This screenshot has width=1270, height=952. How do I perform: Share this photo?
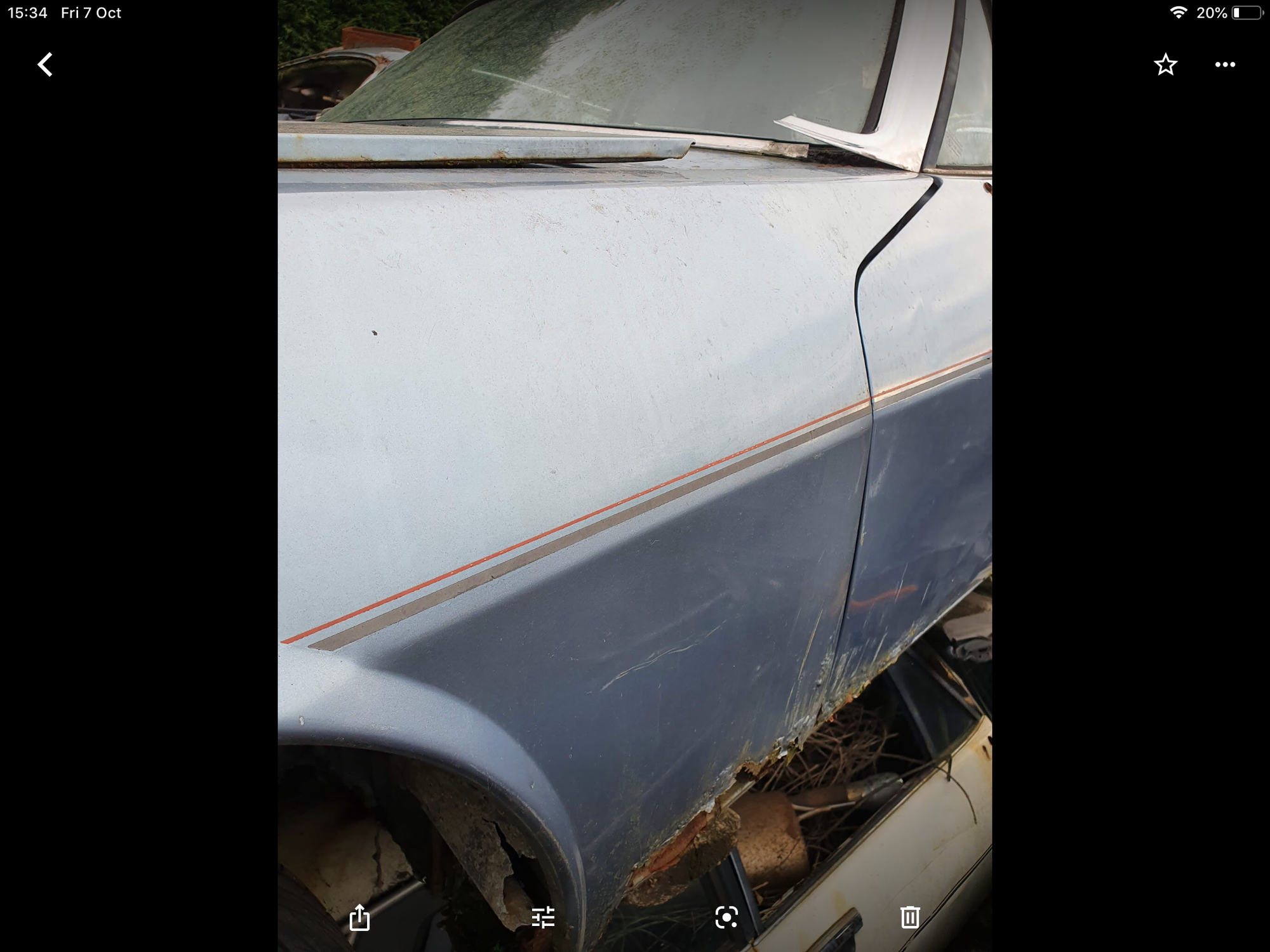[359, 917]
